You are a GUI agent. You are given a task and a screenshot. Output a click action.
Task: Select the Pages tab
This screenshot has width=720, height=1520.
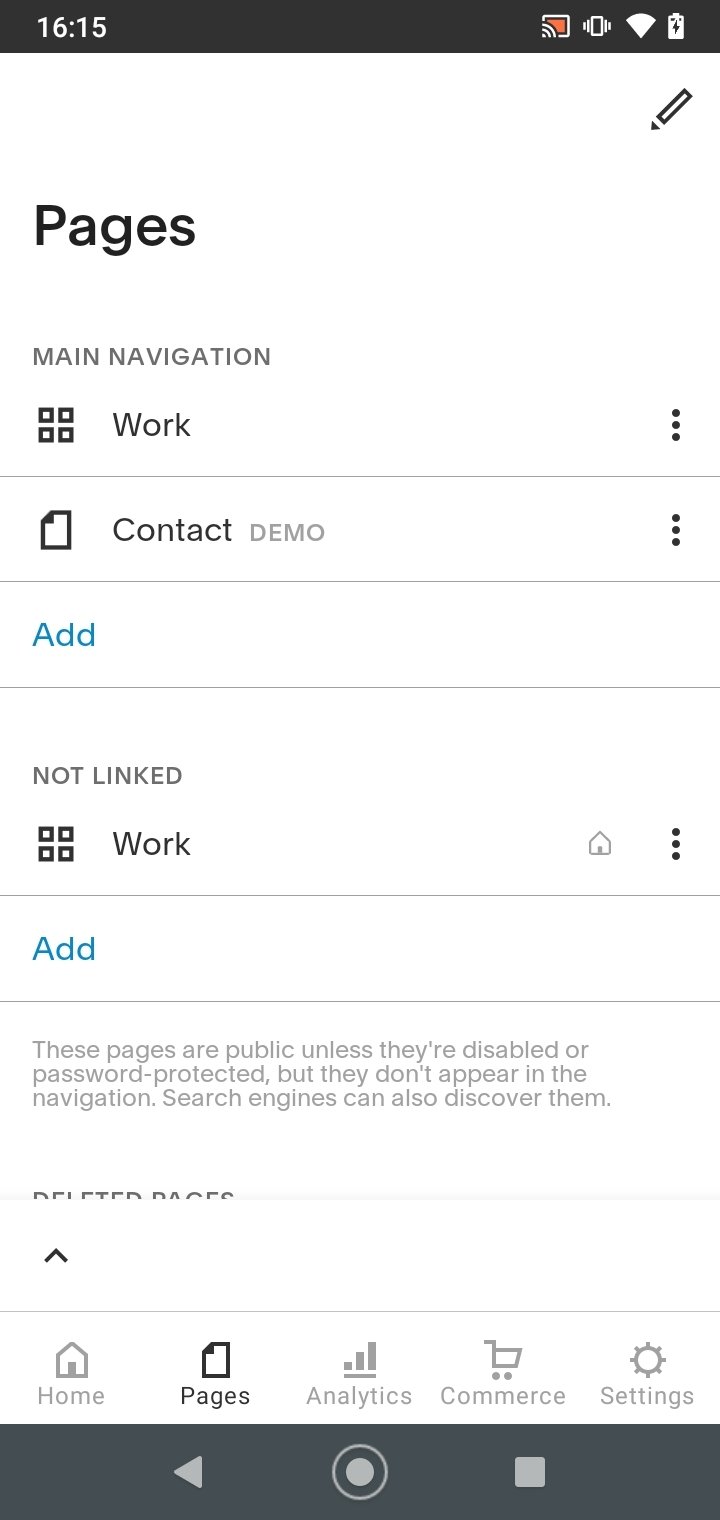click(x=215, y=1375)
